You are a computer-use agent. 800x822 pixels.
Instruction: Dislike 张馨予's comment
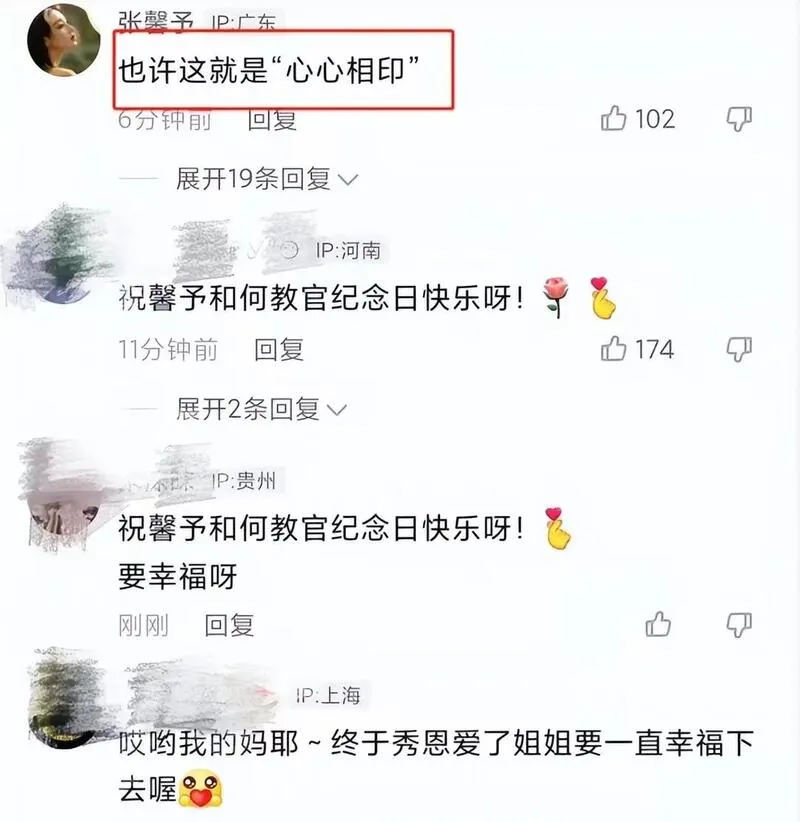(x=739, y=119)
